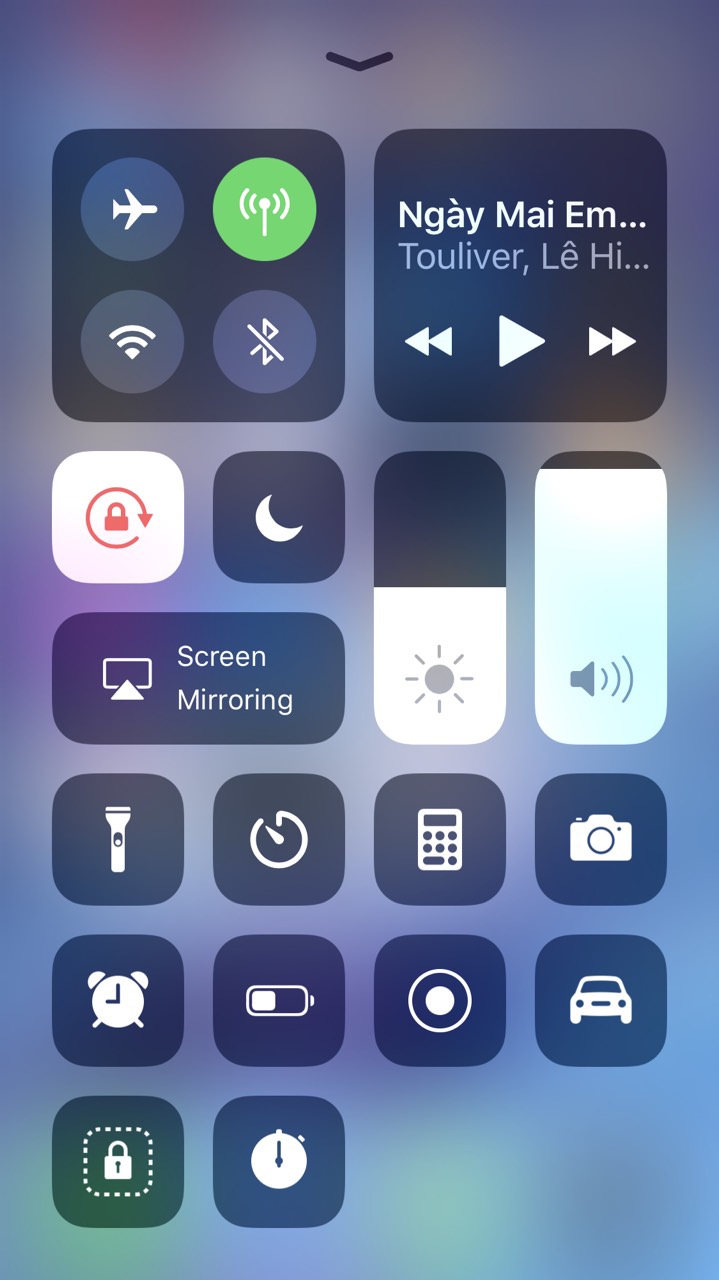
Task: Toggle Airplane Mode on
Action: pos(133,210)
